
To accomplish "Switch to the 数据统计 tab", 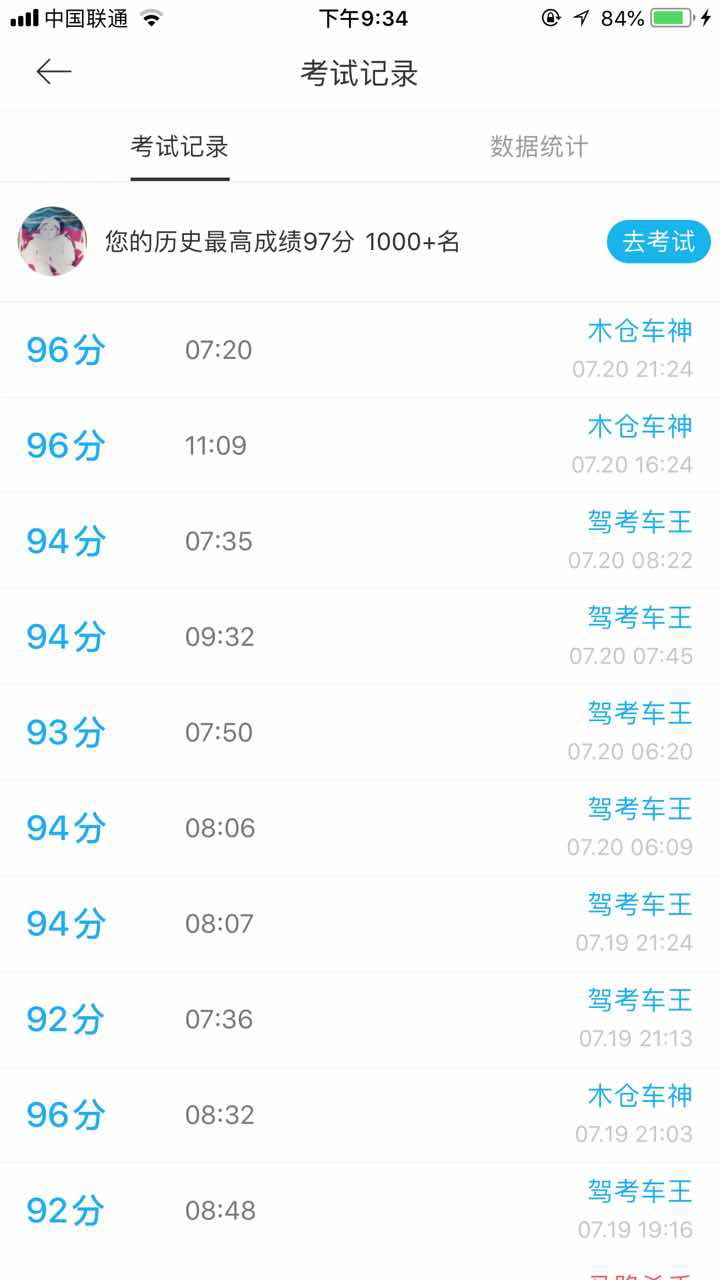I will click(x=539, y=147).
